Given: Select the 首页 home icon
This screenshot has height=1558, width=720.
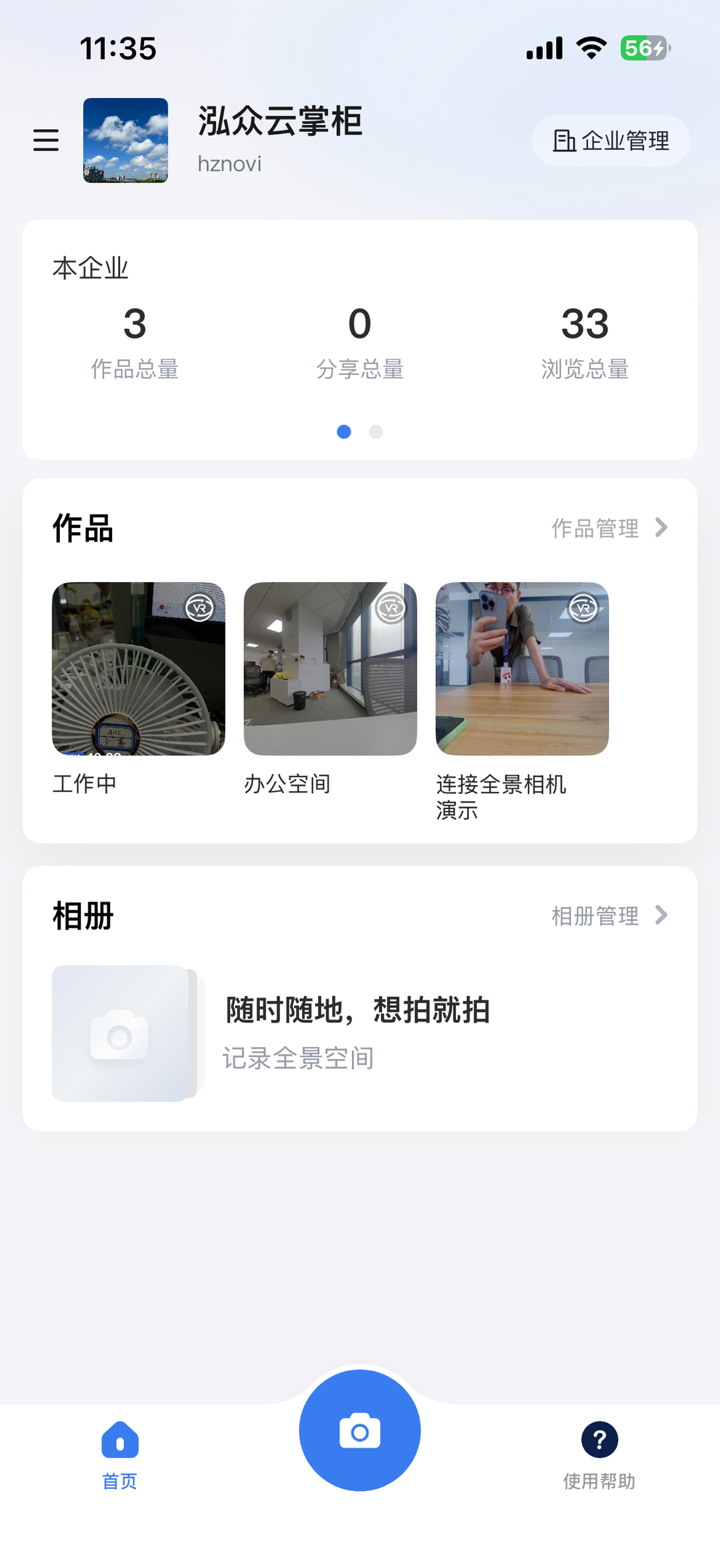Looking at the screenshot, I should (x=118, y=1440).
